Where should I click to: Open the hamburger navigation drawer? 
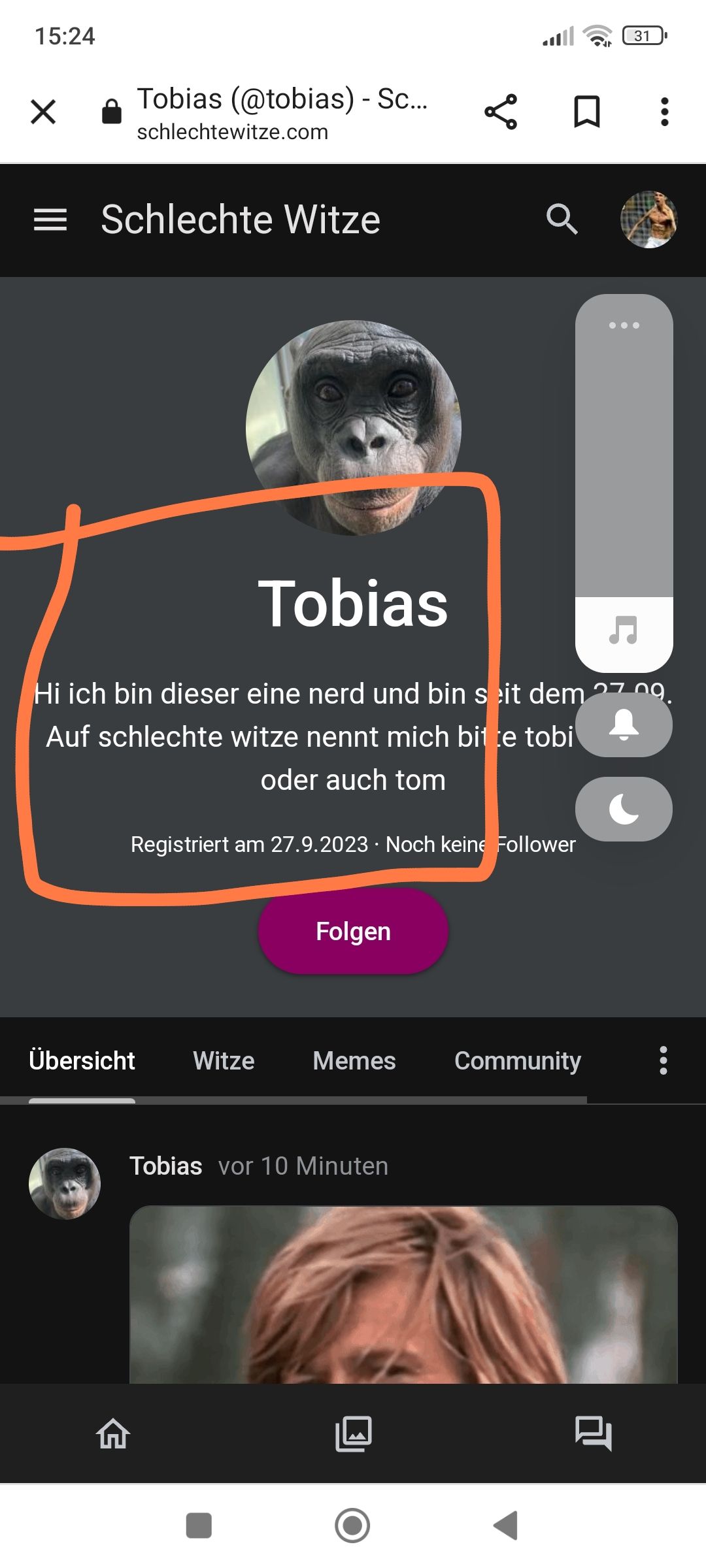click(x=50, y=220)
